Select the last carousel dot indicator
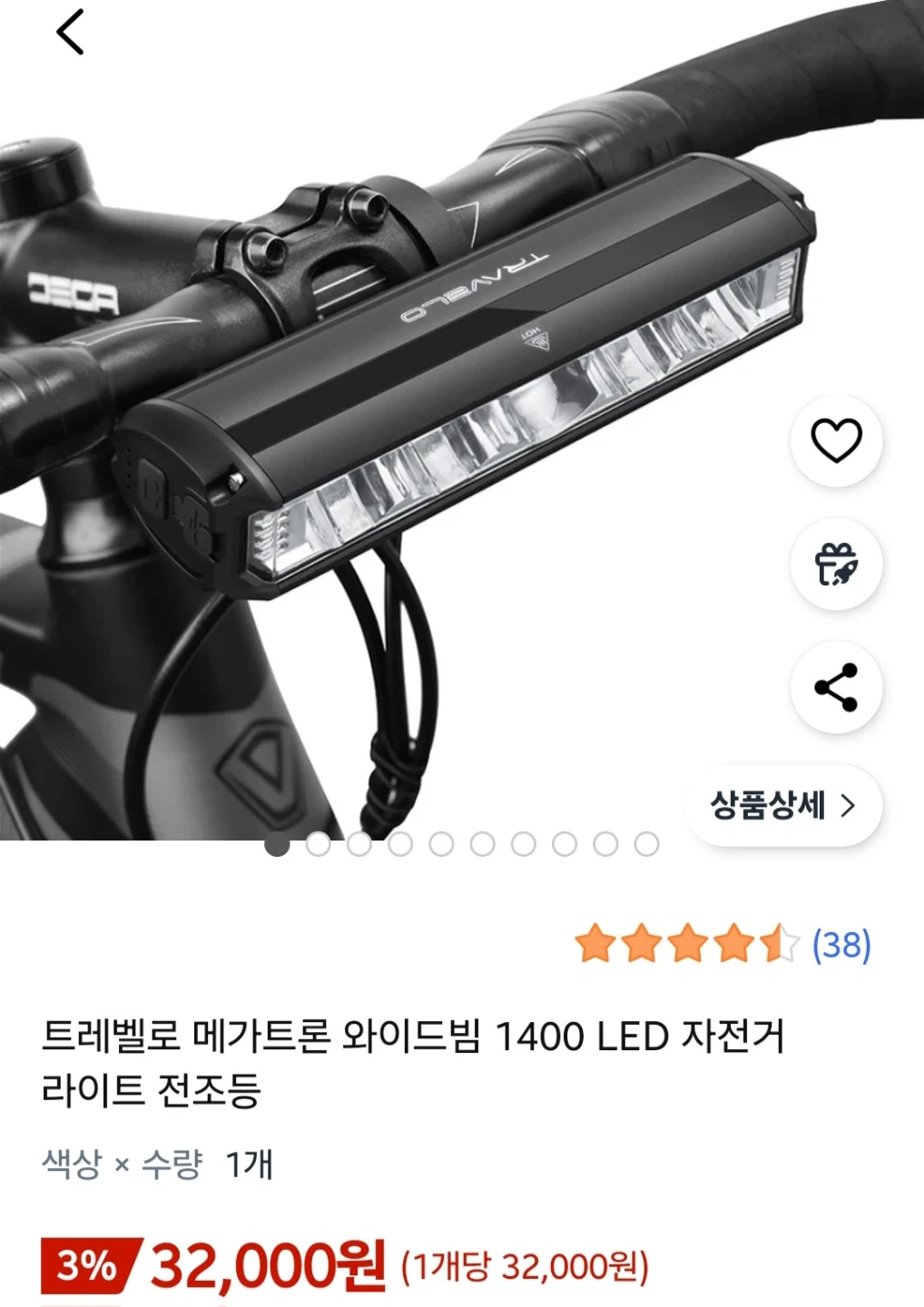 (x=644, y=843)
